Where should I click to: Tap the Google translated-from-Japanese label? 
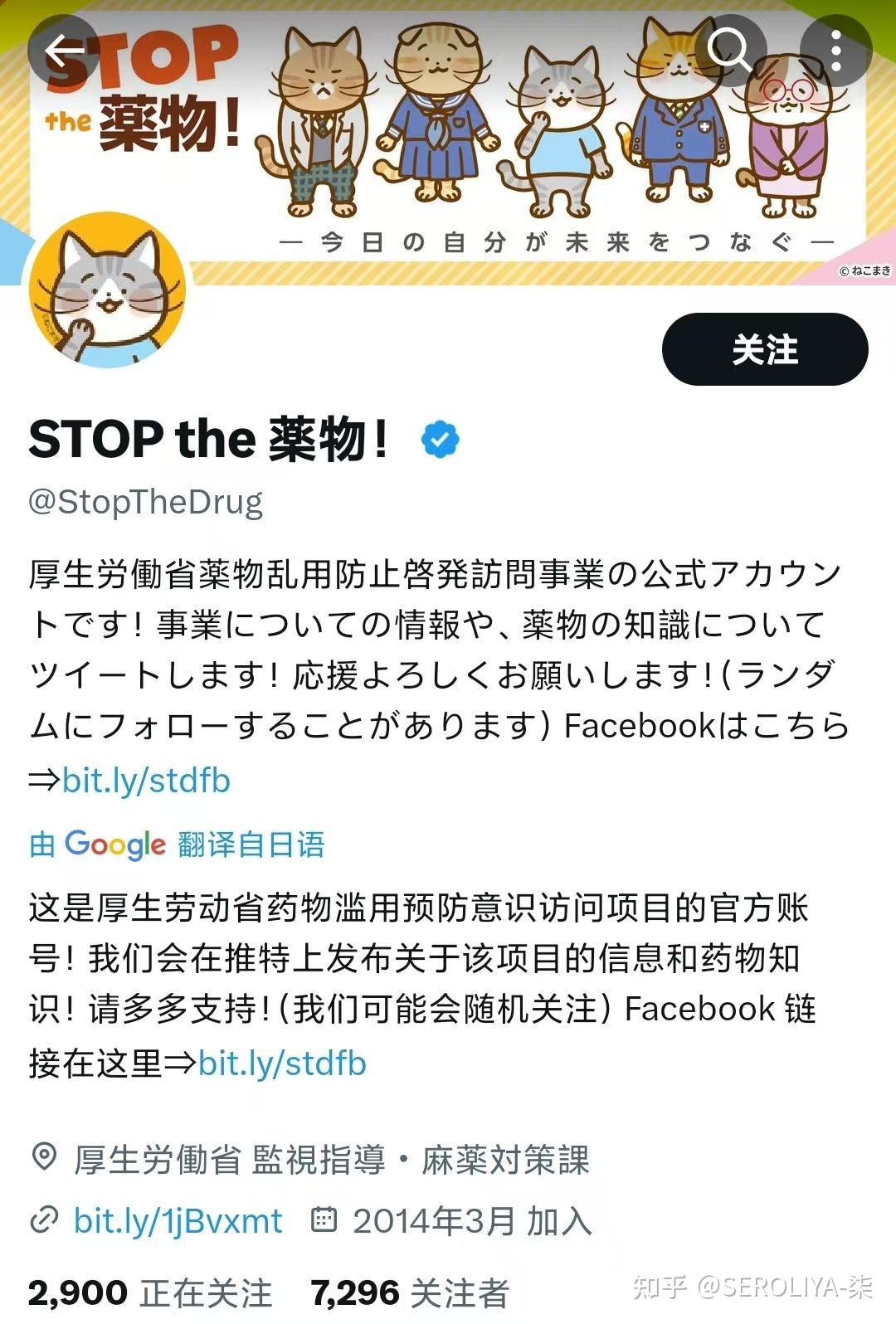click(x=177, y=845)
